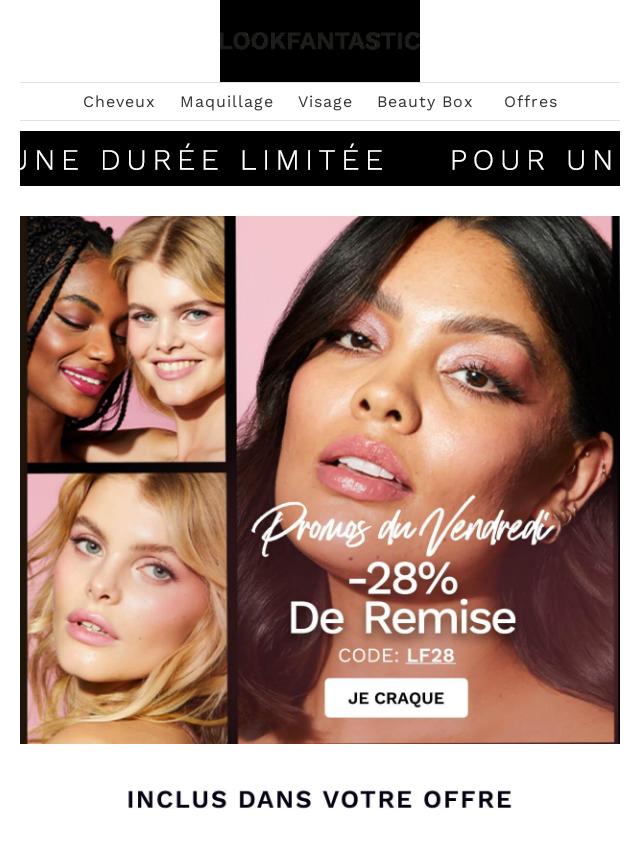Go to the Maquillage section
Screen dimensions: 640x854
tap(227, 102)
